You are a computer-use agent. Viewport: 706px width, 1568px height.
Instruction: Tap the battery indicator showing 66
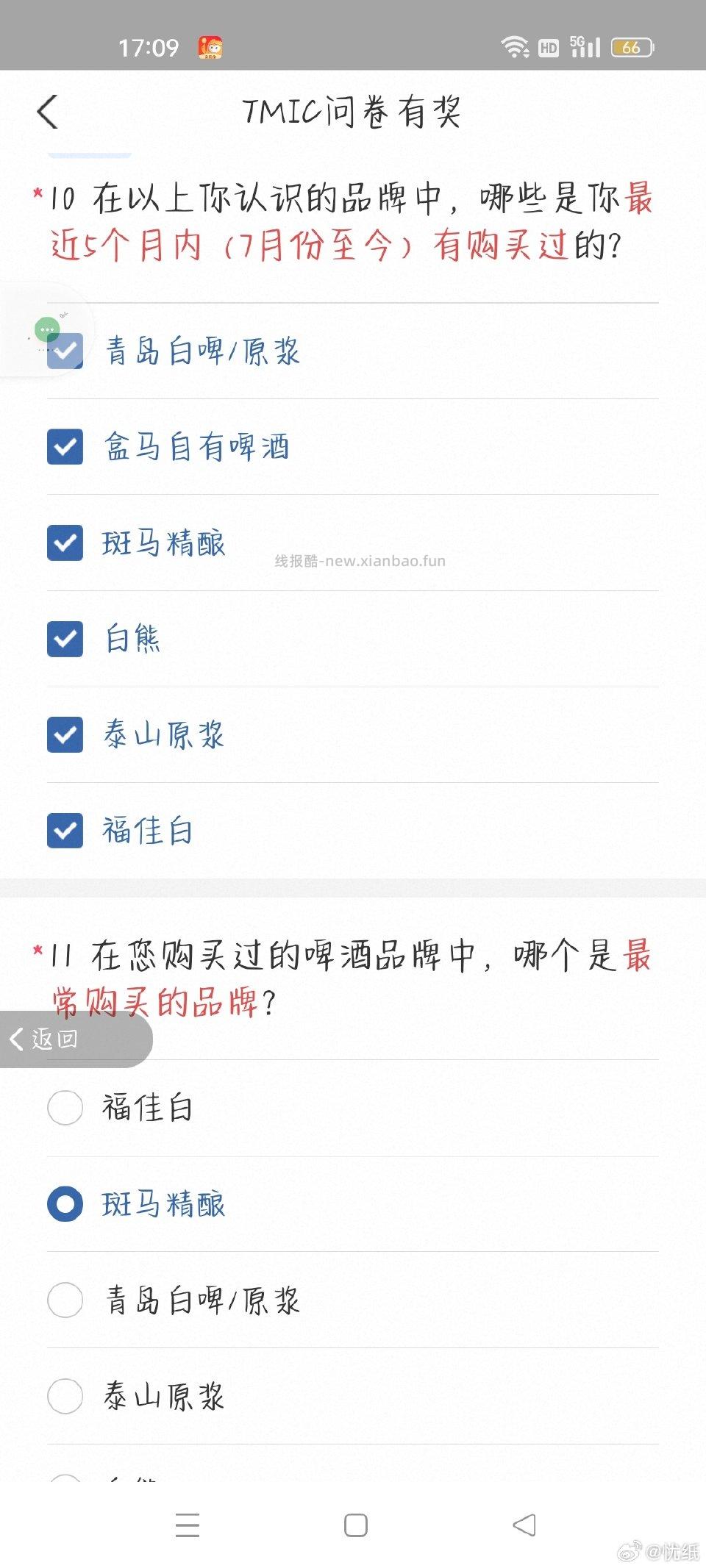(x=632, y=46)
